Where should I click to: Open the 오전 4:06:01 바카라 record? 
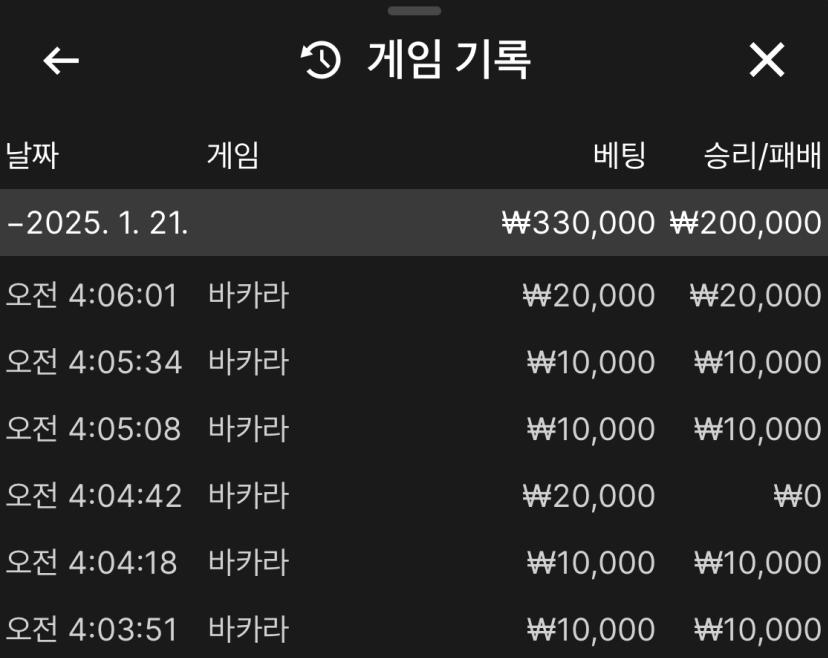[x=413, y=296]
